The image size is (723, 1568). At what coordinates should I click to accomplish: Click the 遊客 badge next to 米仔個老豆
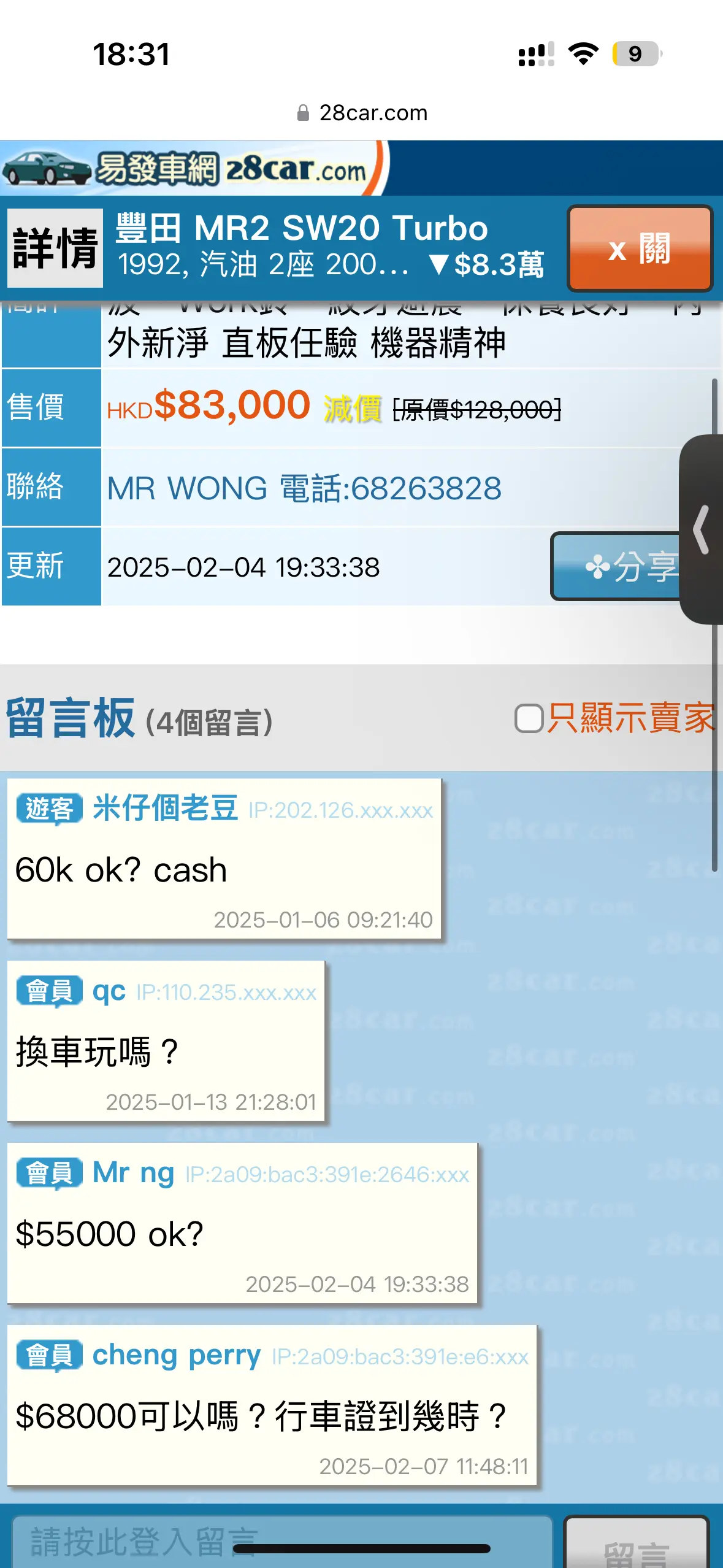(49, 809)
